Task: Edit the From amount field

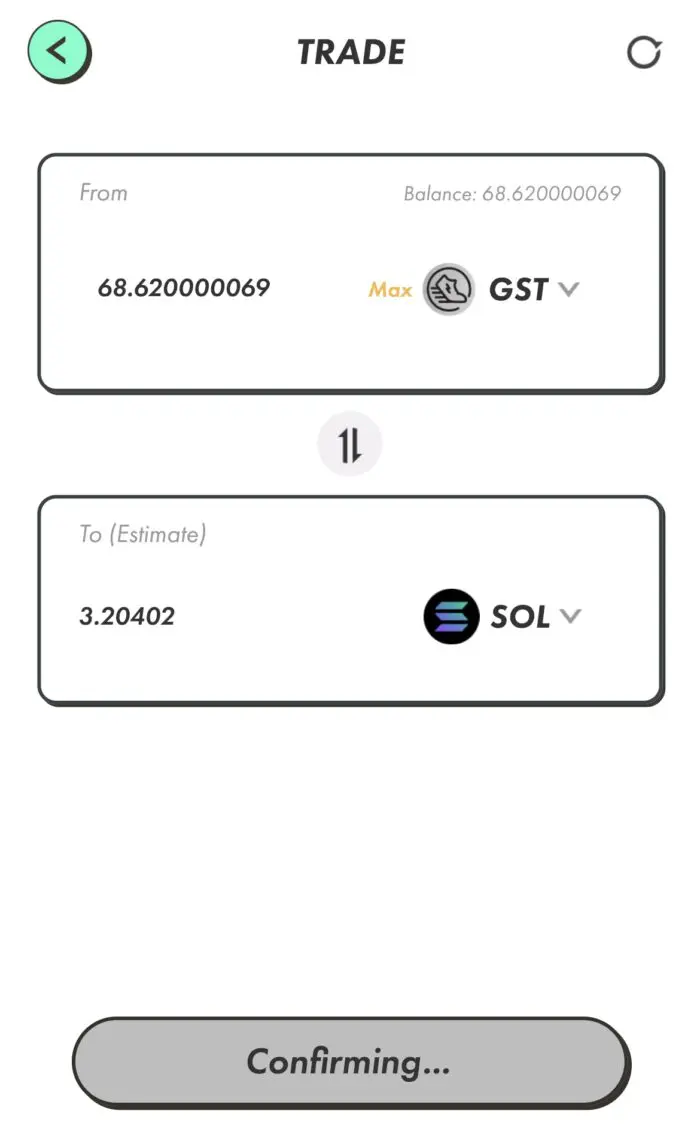Action: click(x=184, y=288)
